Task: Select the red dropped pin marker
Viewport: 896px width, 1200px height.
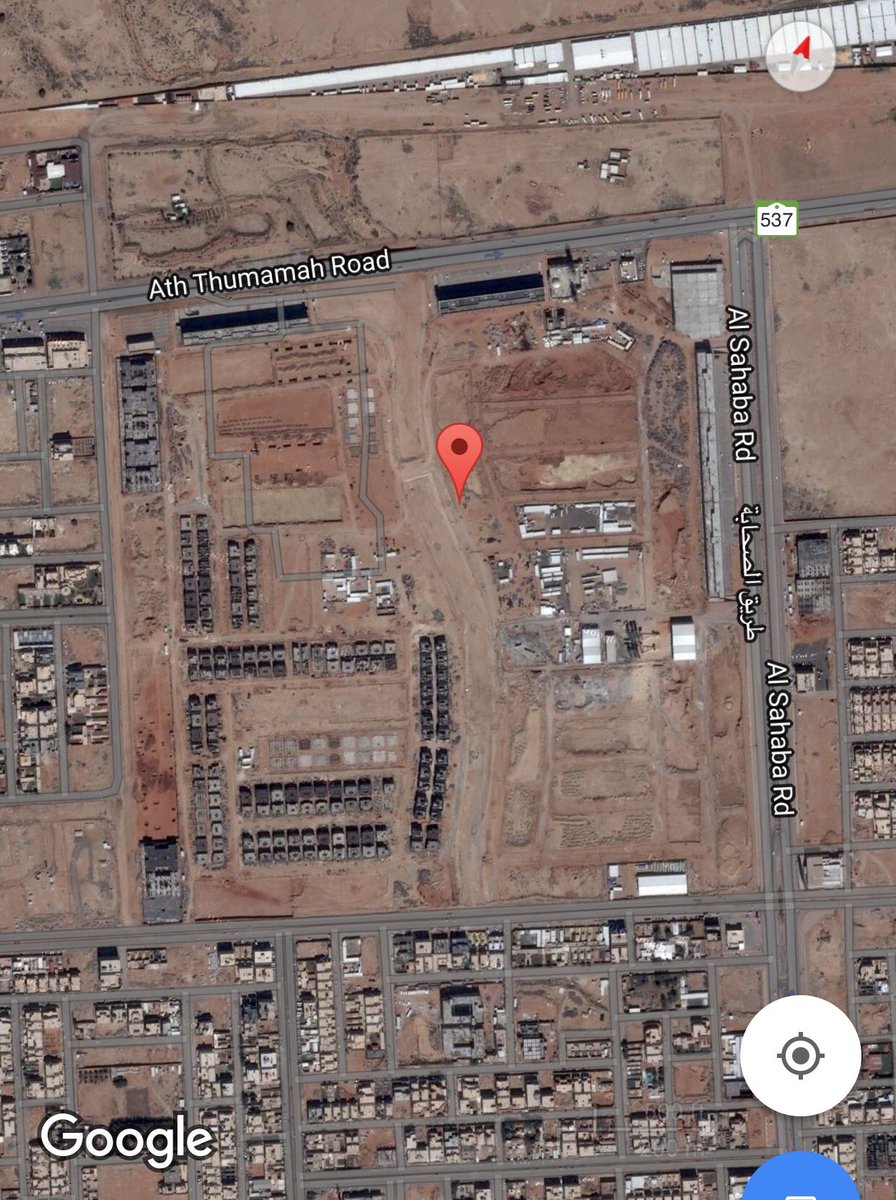Action: pyautogui.click(x=460, y=452)
